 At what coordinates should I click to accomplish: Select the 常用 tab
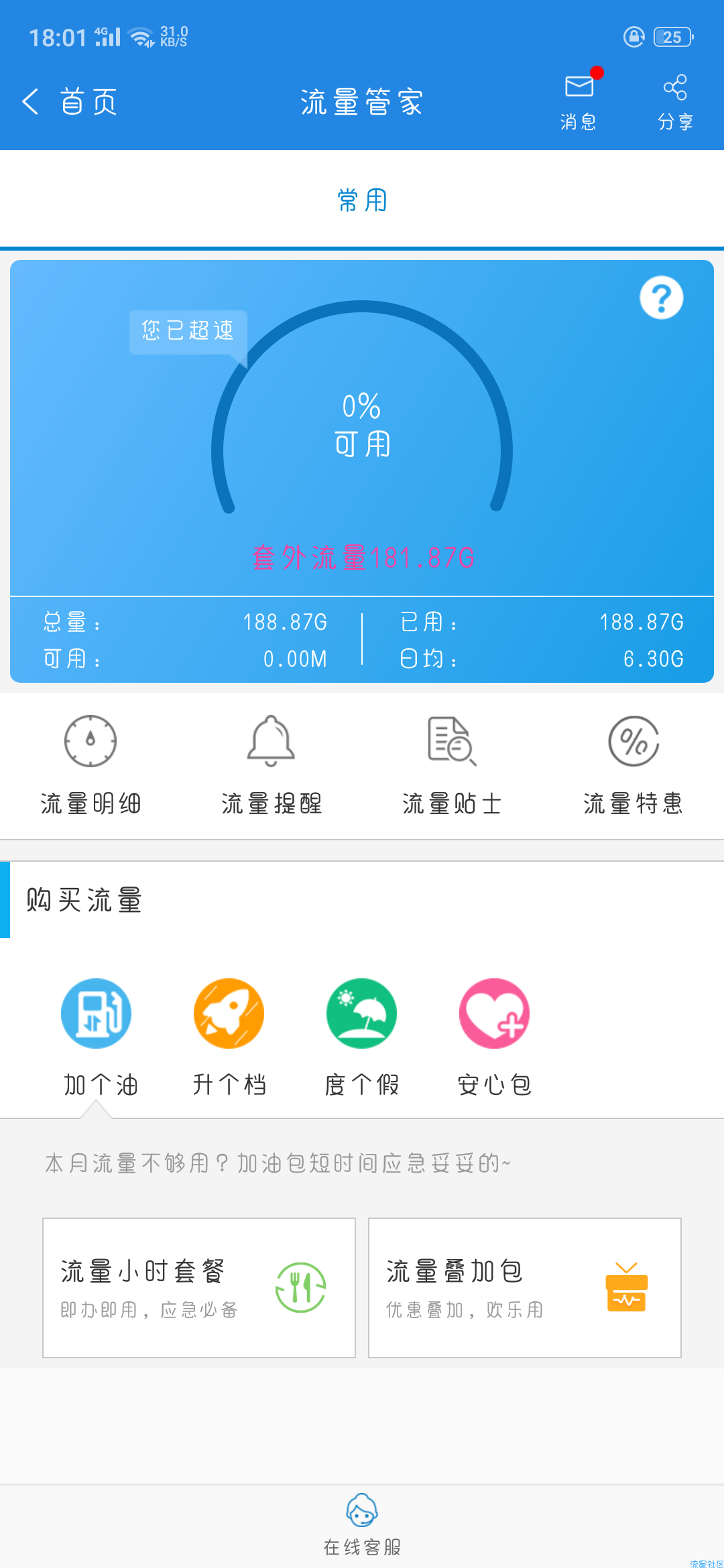pos(362,200)
